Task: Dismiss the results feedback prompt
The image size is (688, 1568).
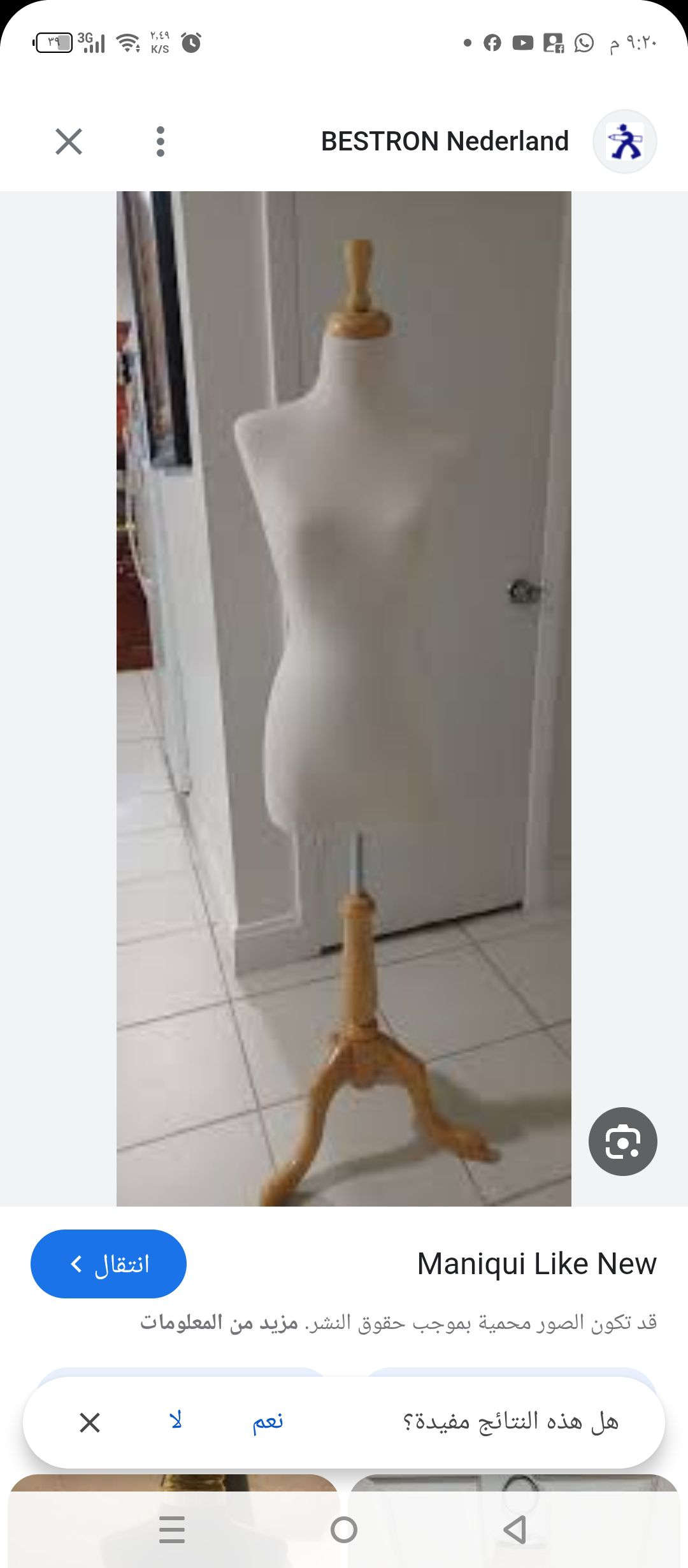Action: 90,1422
